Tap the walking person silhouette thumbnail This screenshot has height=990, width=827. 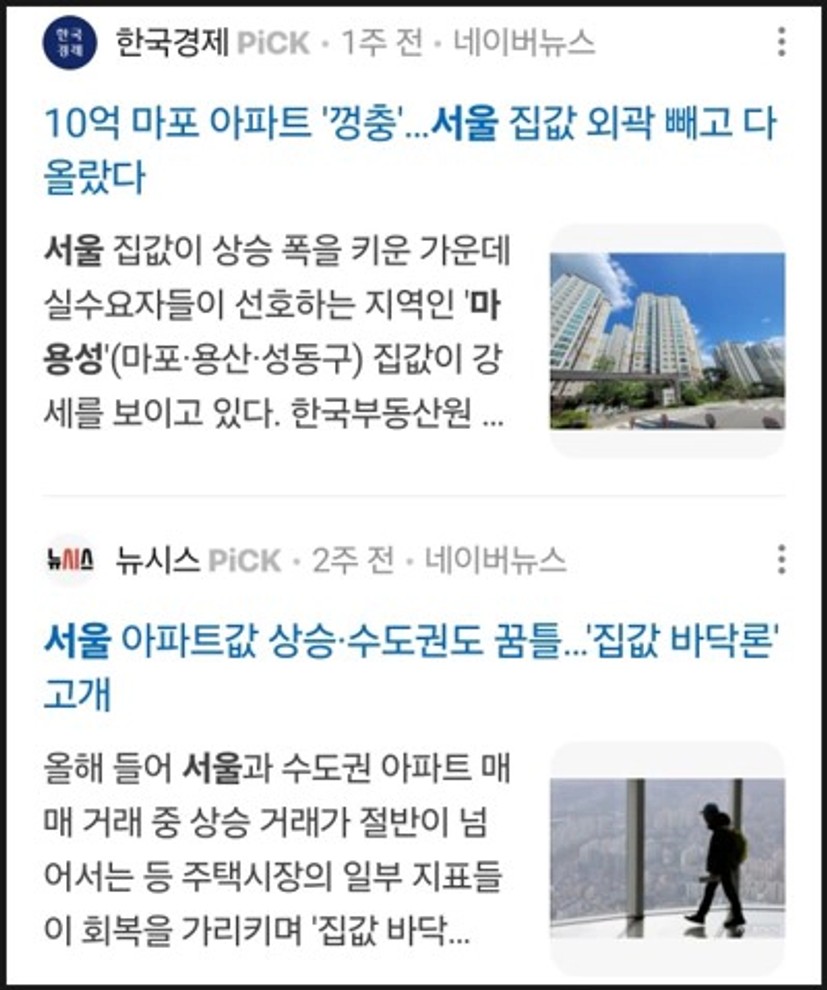click(x=667, y=858)
